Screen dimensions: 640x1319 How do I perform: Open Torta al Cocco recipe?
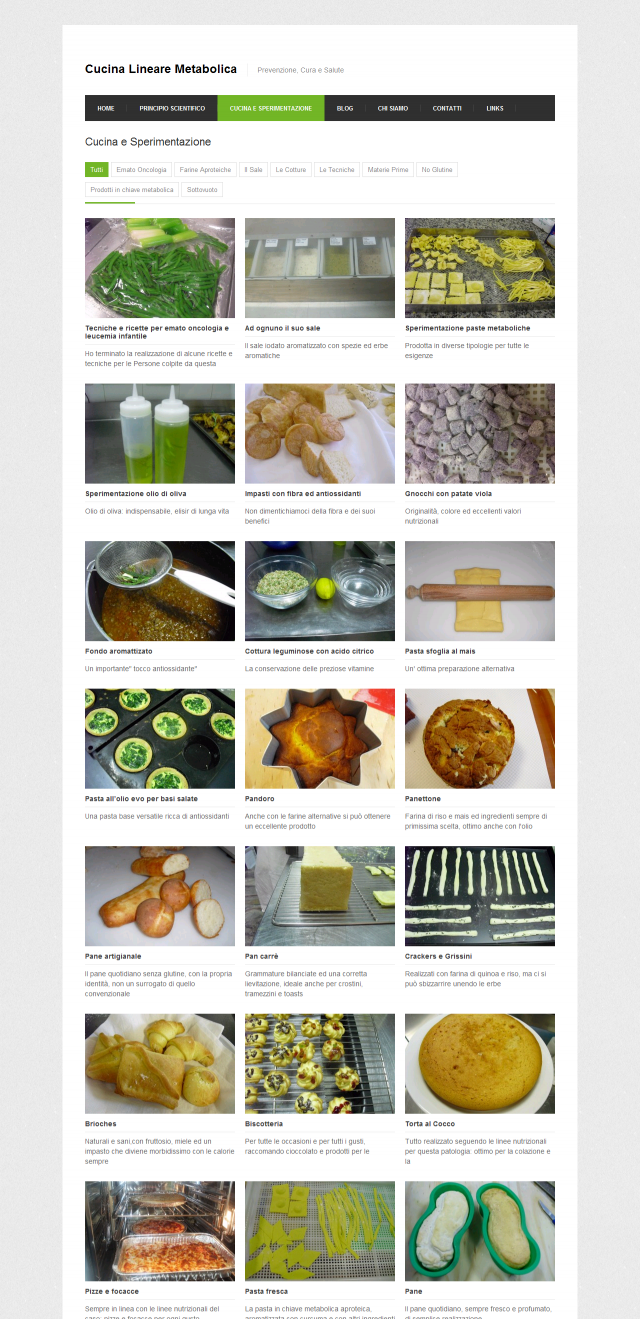coord(430,1124)
